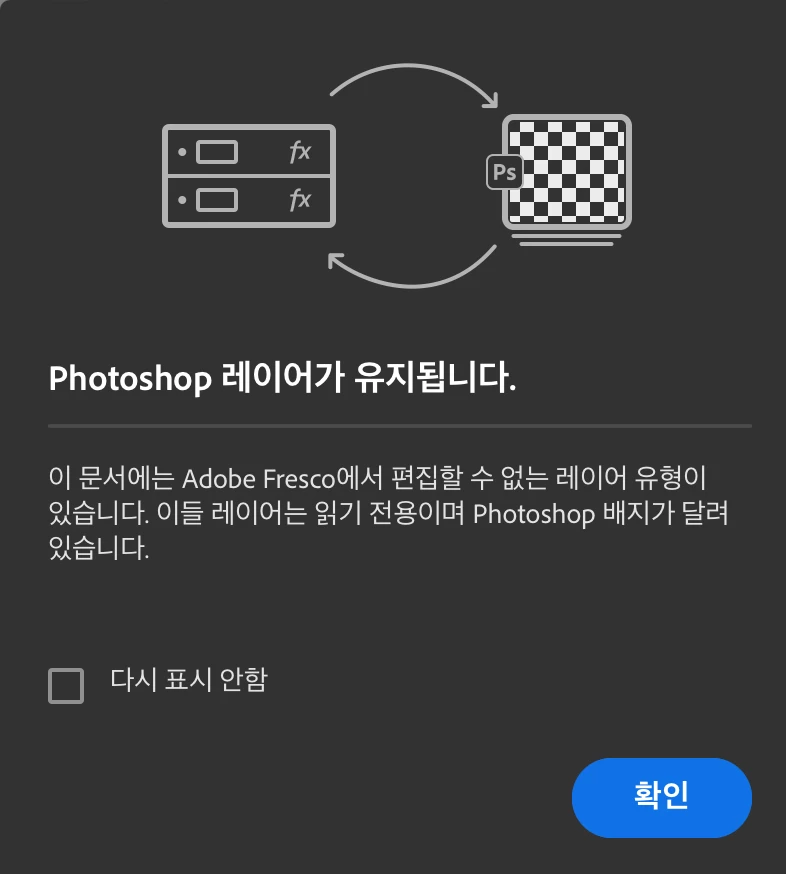Check the '다시 표시 안함' checkbox
The image size is (786, 874).
click(x=66, y=686)
